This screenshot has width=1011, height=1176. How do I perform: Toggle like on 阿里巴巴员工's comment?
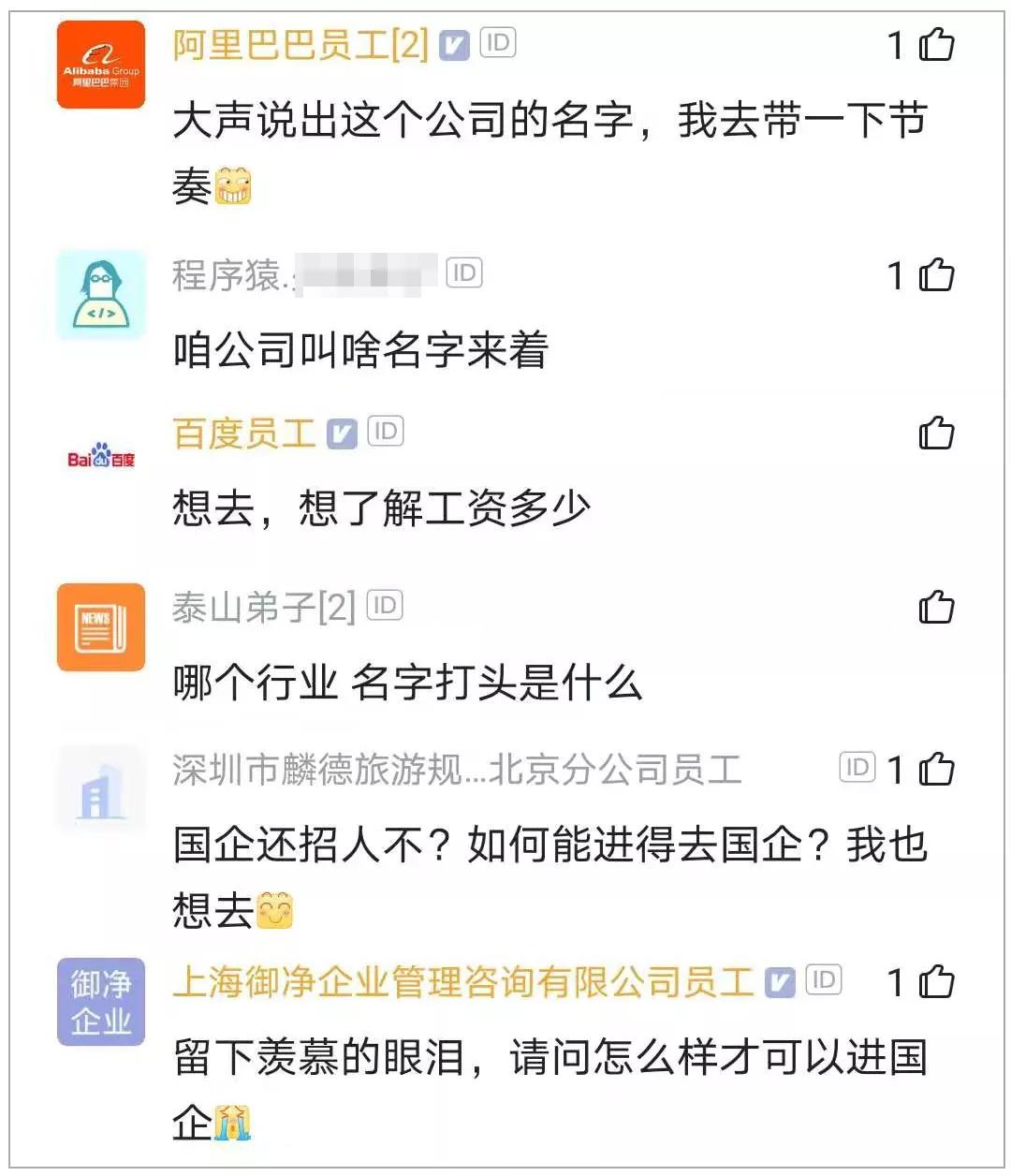coord(936,45)
